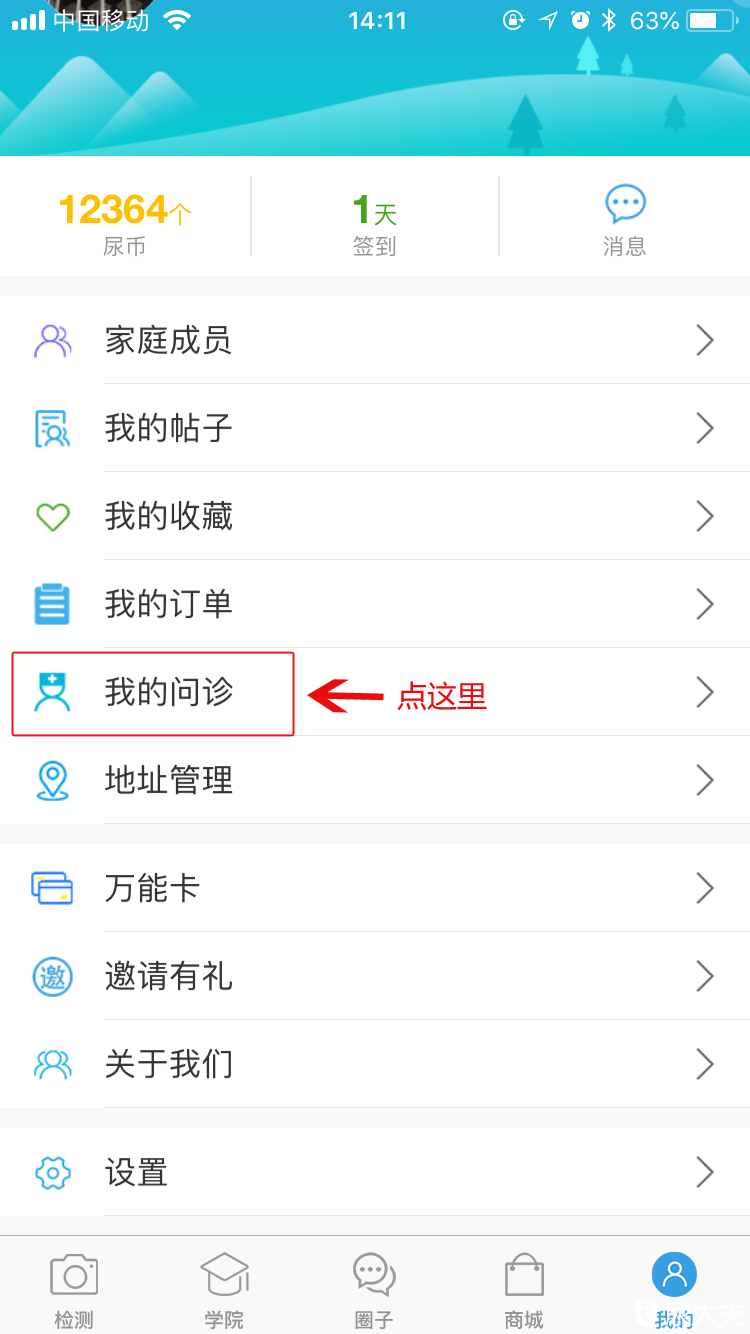The height and width of the screenshot is (1334, 750).
Task: Open 我的收藏 favorites
Action: pos(375,517)
